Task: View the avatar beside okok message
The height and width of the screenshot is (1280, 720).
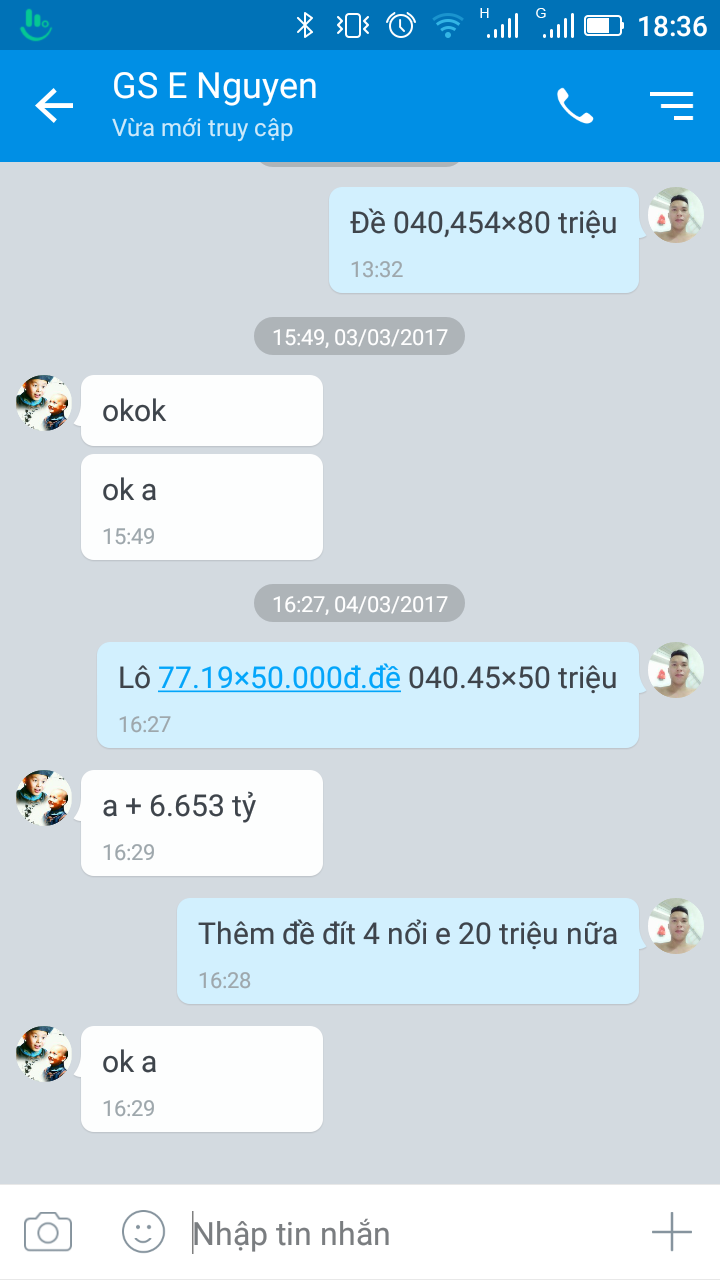Action: click(x=44, y=403)
